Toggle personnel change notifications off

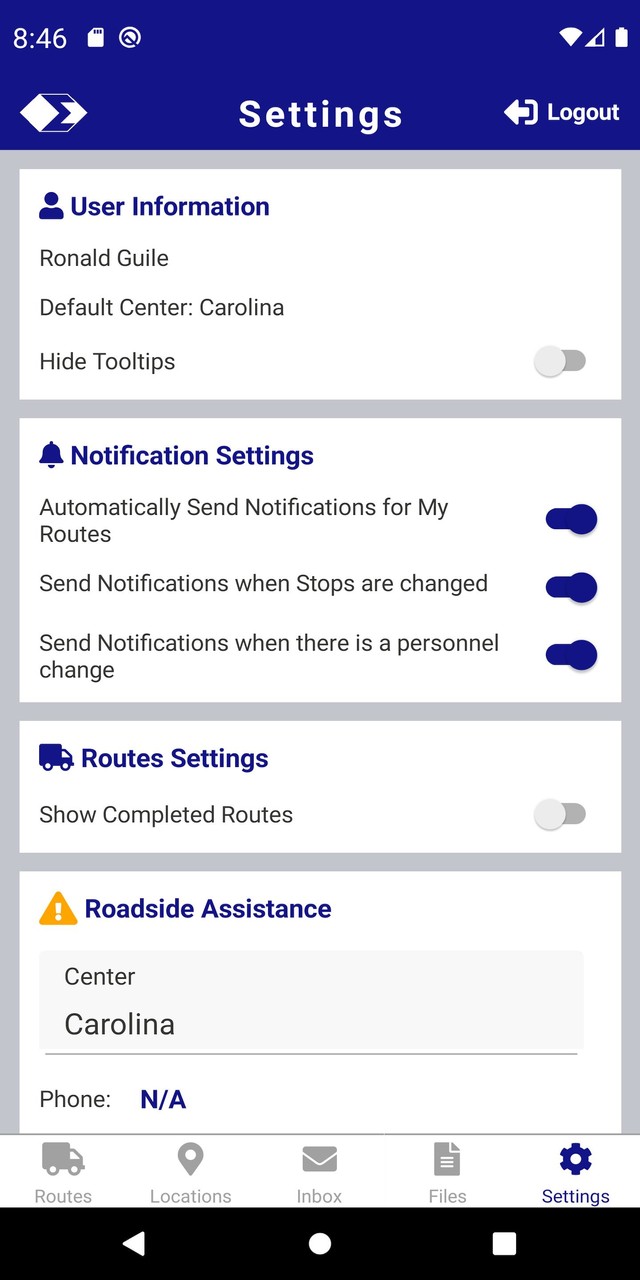571,655
